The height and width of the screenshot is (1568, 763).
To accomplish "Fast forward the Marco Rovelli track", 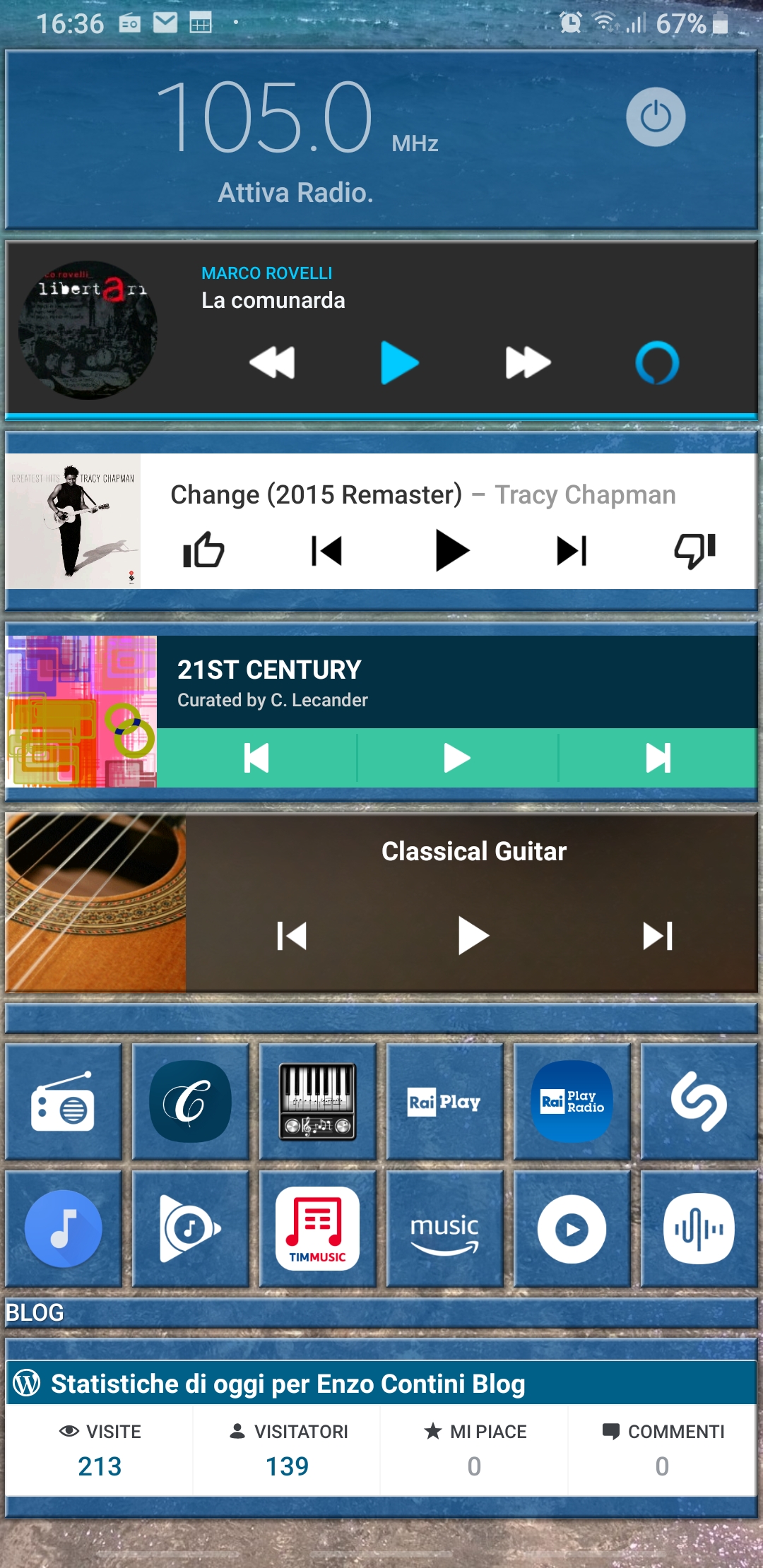I will (528, 363).
